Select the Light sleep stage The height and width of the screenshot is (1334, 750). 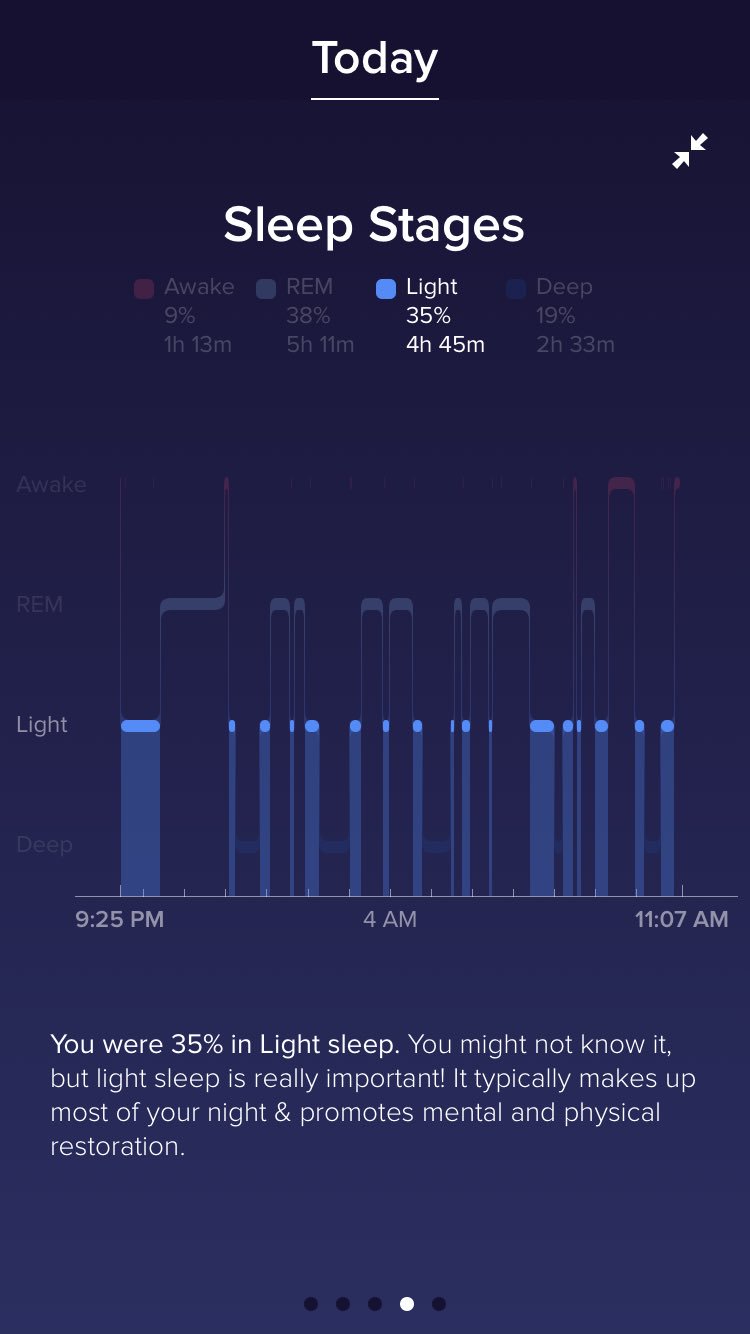click(431, 316)
